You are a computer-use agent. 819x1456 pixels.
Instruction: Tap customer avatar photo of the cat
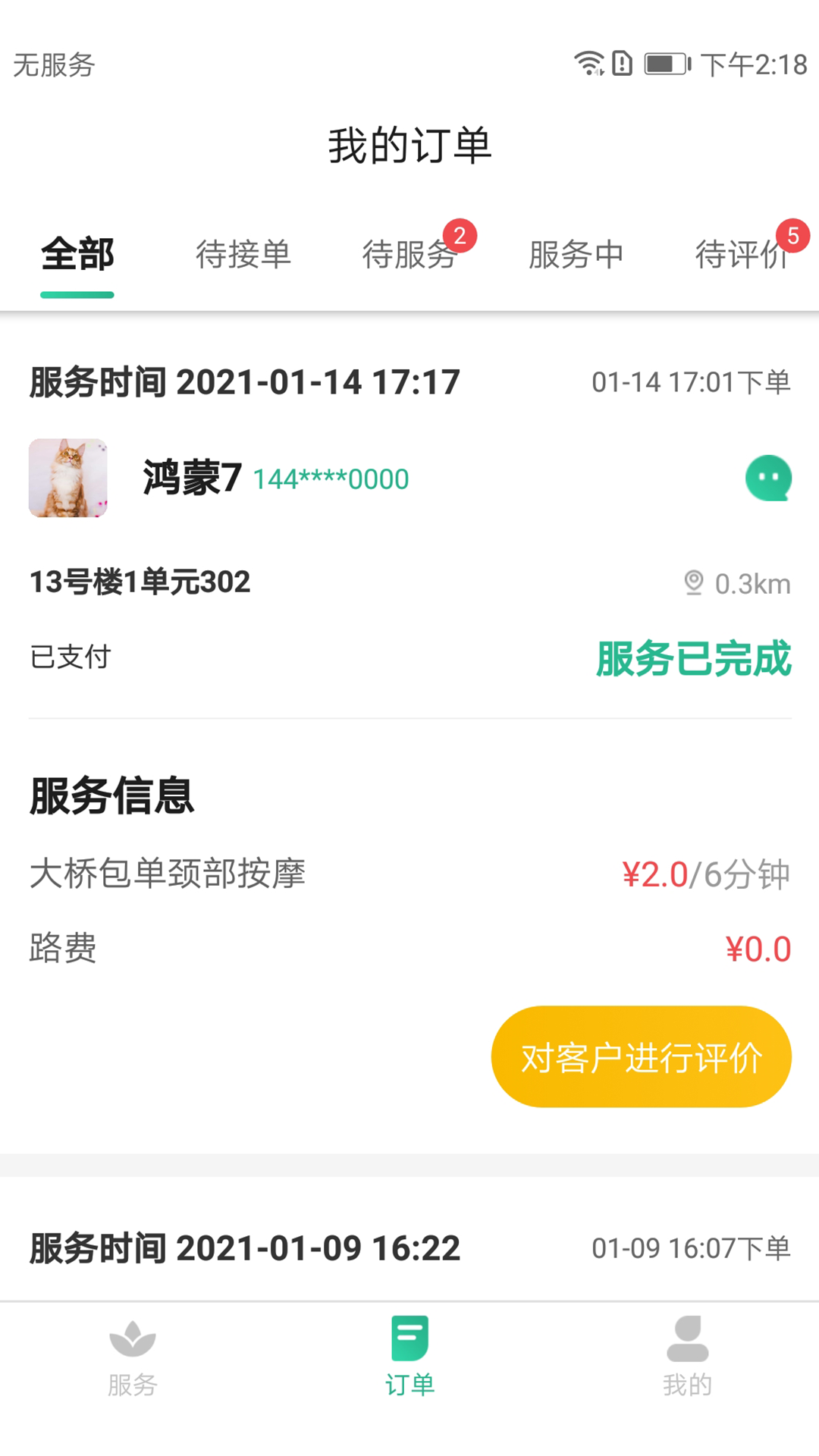click(67, 479)
